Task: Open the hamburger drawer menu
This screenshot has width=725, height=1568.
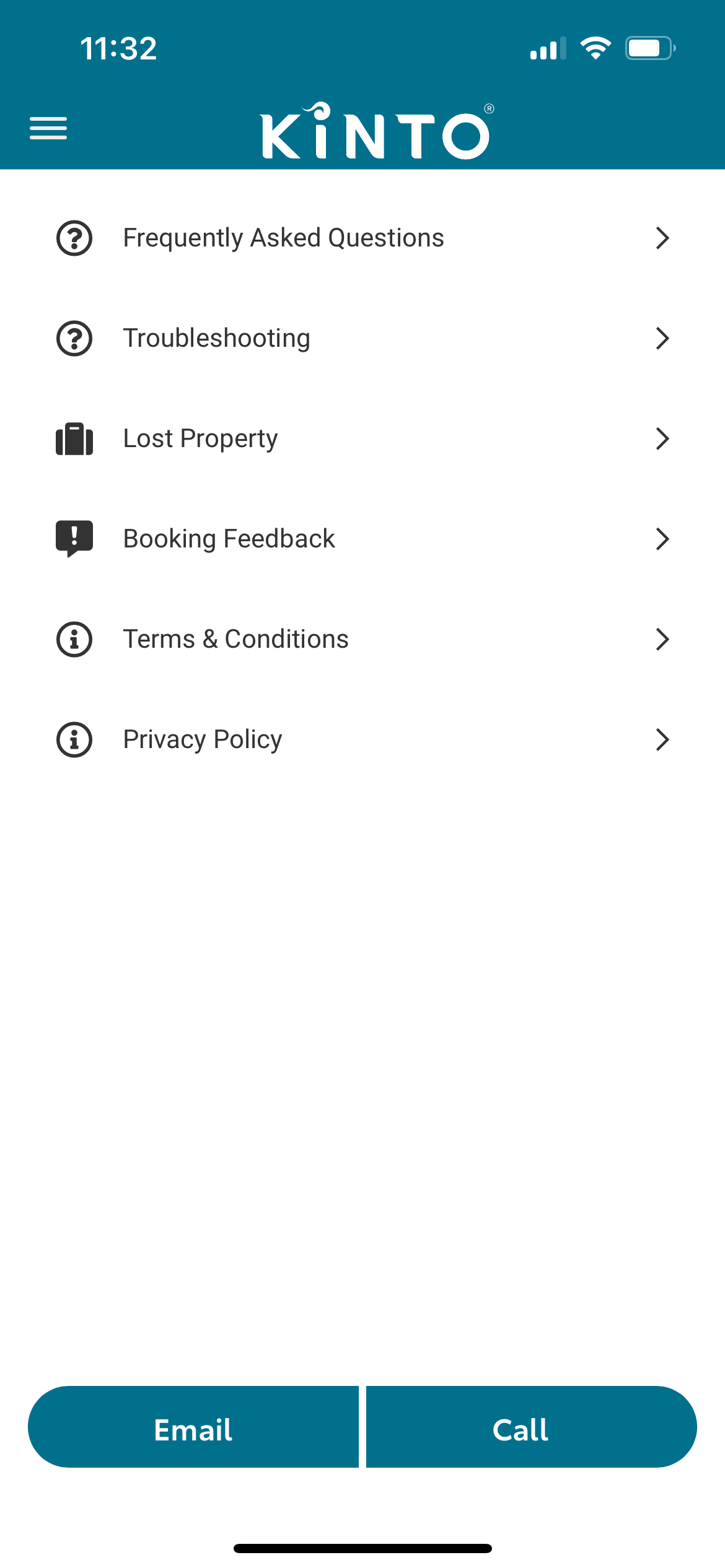Action: pos(48,128)
